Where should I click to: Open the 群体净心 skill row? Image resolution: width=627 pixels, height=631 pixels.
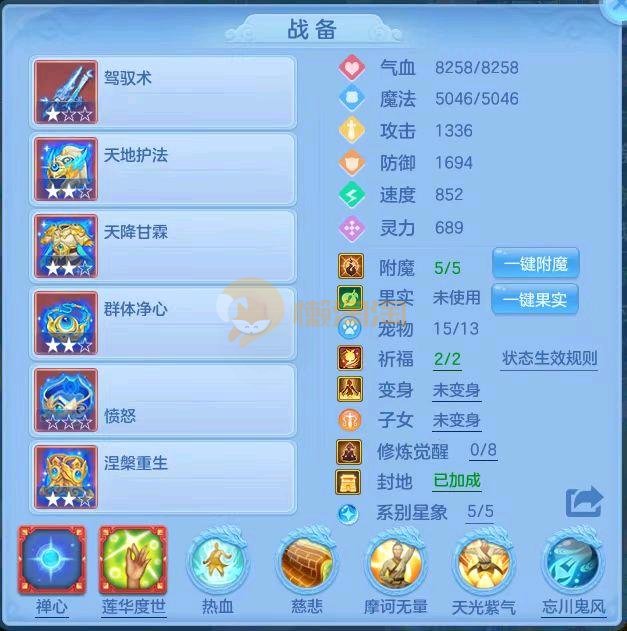tap(164, 324)
